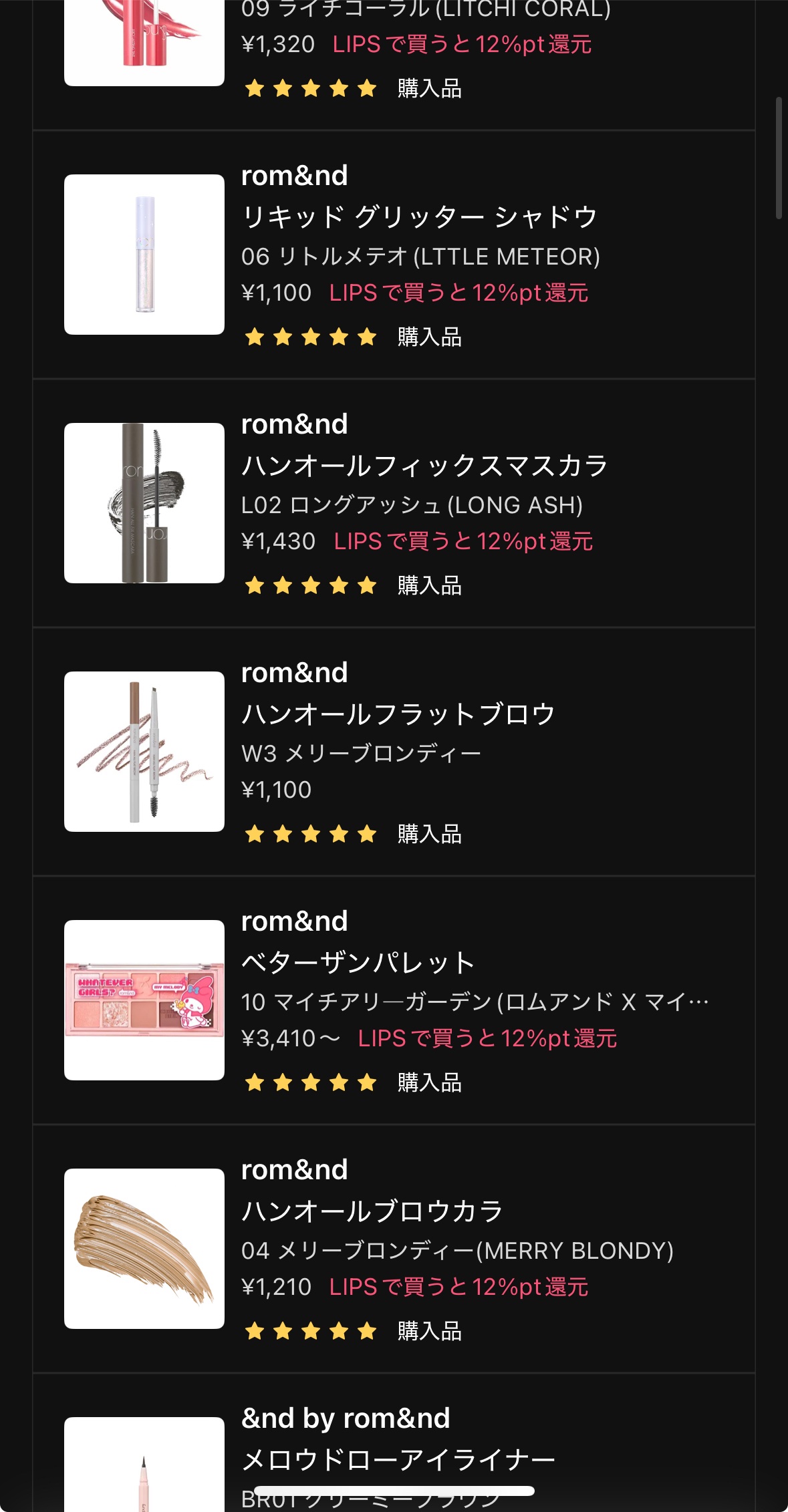The width and height of the screenshot is (788, 1512).
Task: Tap the 購入品 label beside the glitter shadow rating
Action: pyautogui.click(x=428, y=339)
